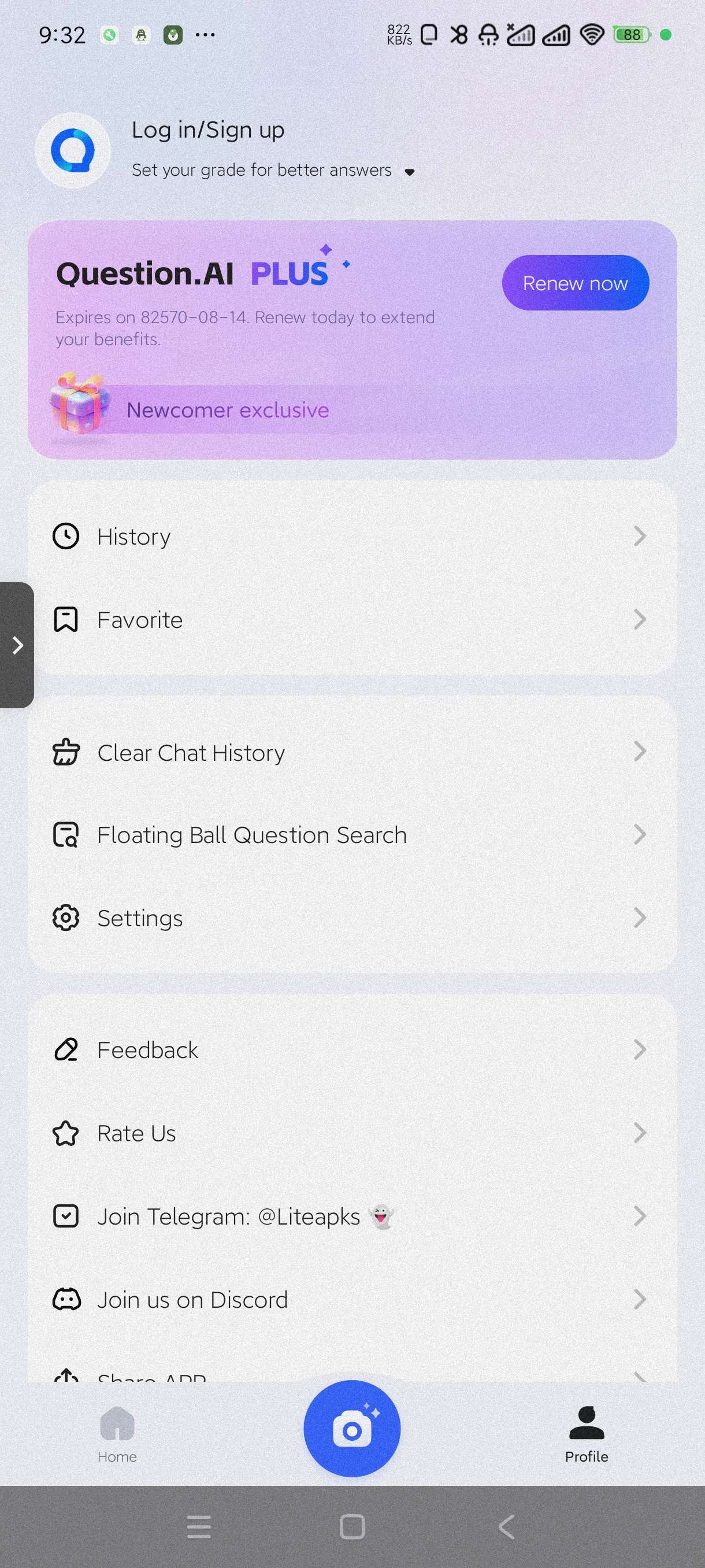Tap the camera scan button
This screenshot has width=705, height=1568.
[351, 1428]
